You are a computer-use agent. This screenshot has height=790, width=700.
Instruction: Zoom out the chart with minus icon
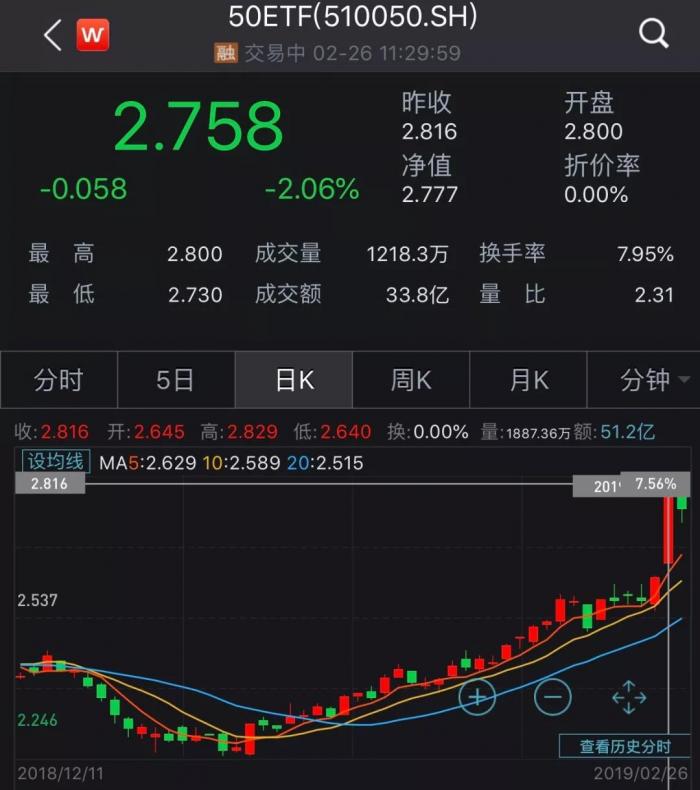pos(552,696)
